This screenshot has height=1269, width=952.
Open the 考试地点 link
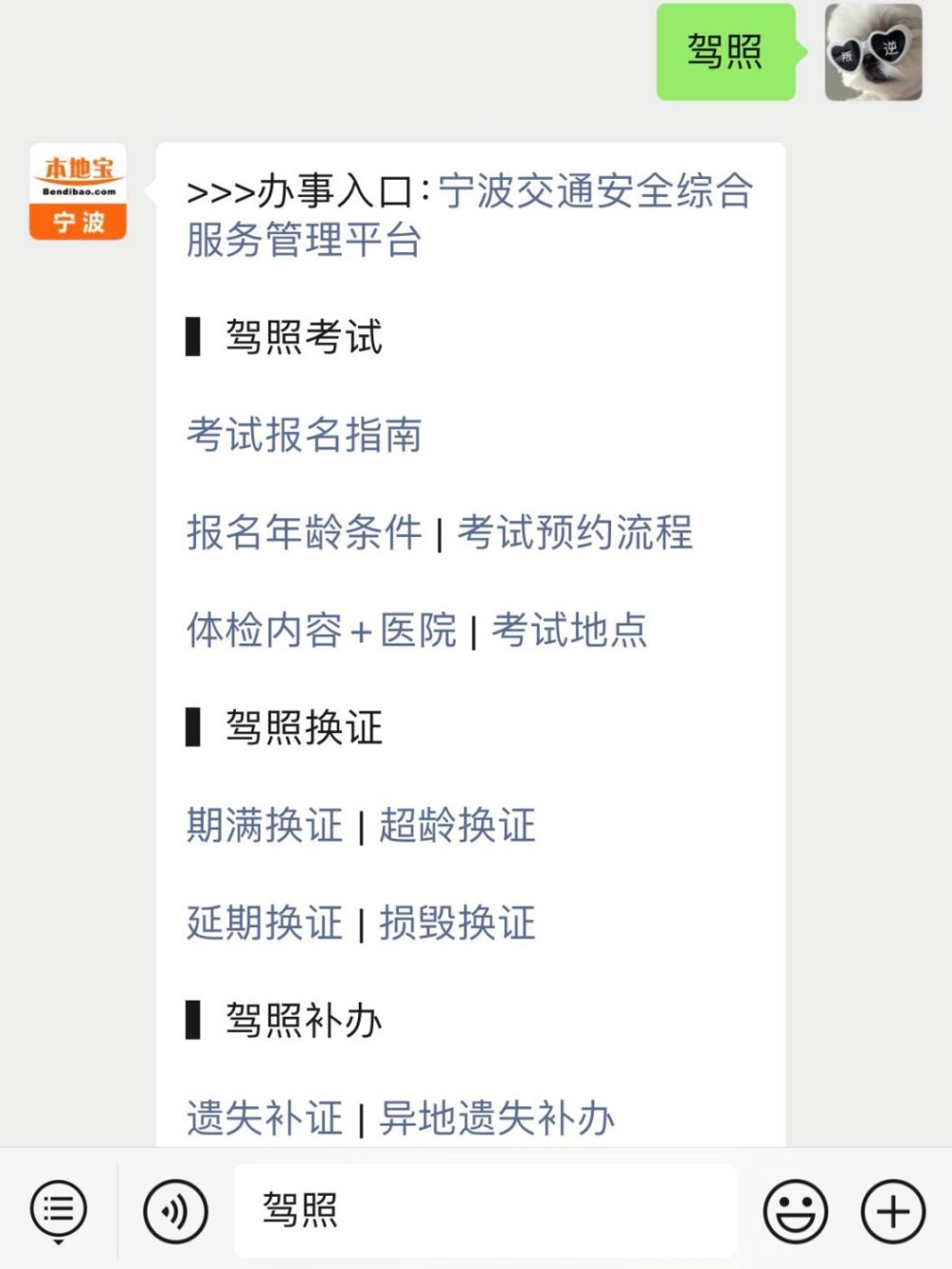click(568, 630)
